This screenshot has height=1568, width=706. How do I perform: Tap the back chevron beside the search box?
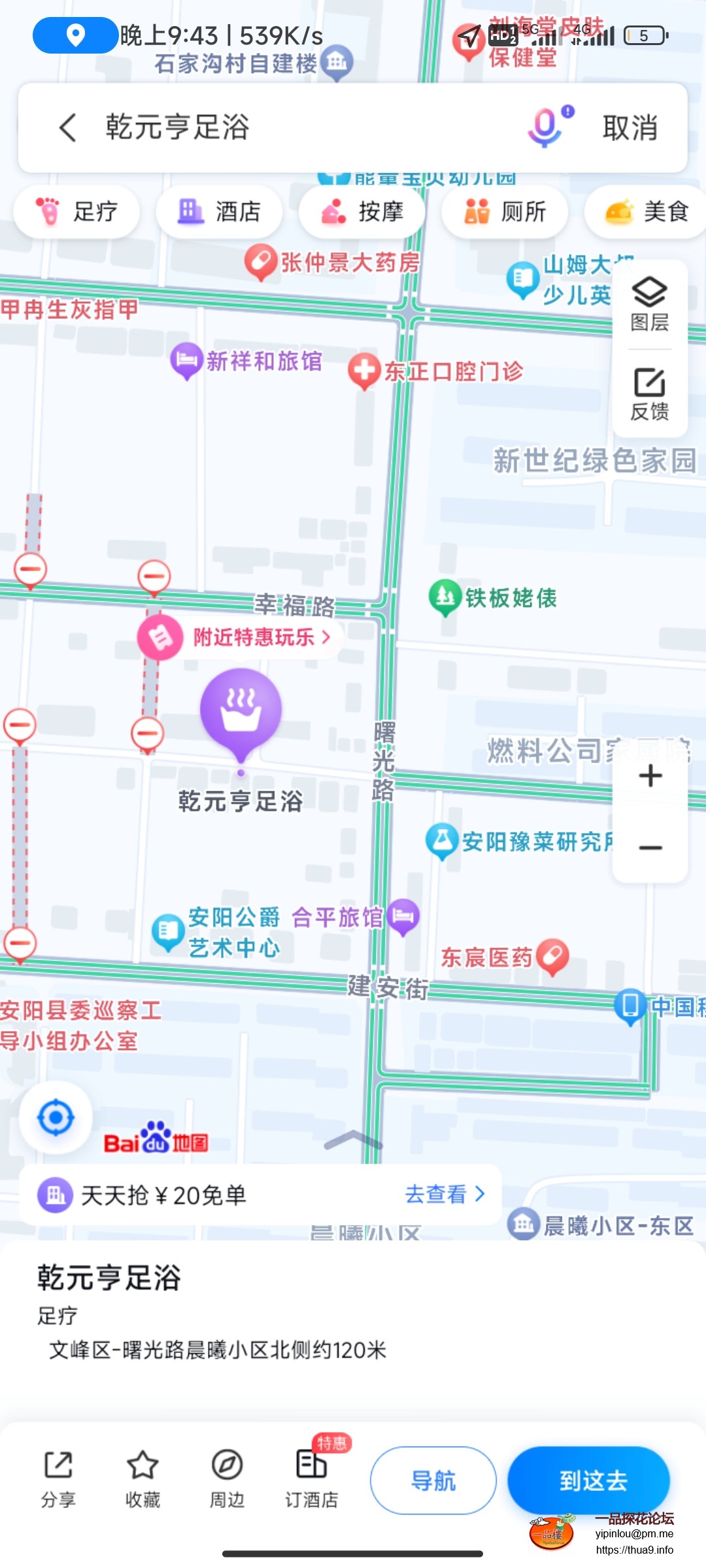pyautogui.click(x=67, y=128)
